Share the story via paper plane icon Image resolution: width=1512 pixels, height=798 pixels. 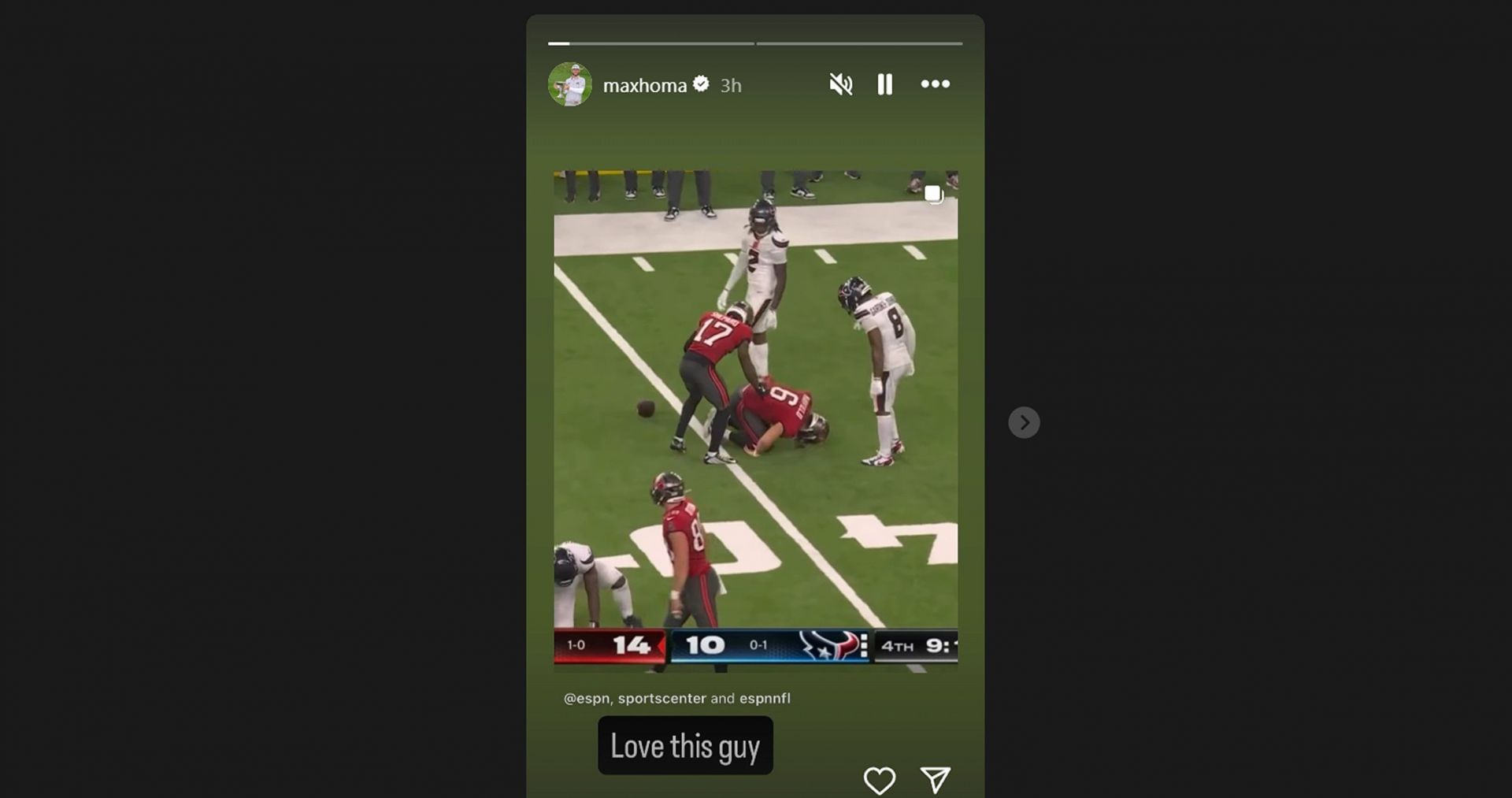935,779
